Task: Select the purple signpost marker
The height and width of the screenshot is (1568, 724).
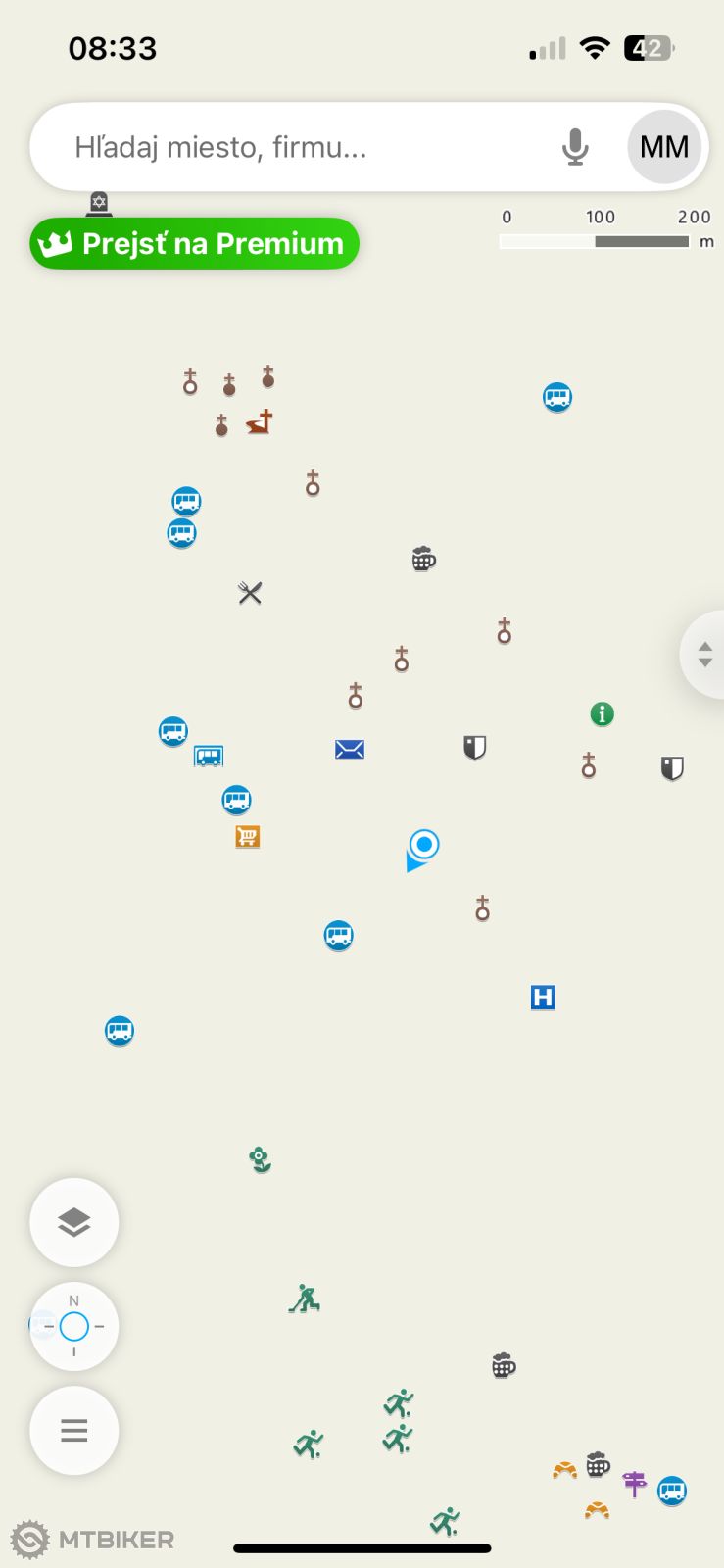Action: pos(635,1484)
